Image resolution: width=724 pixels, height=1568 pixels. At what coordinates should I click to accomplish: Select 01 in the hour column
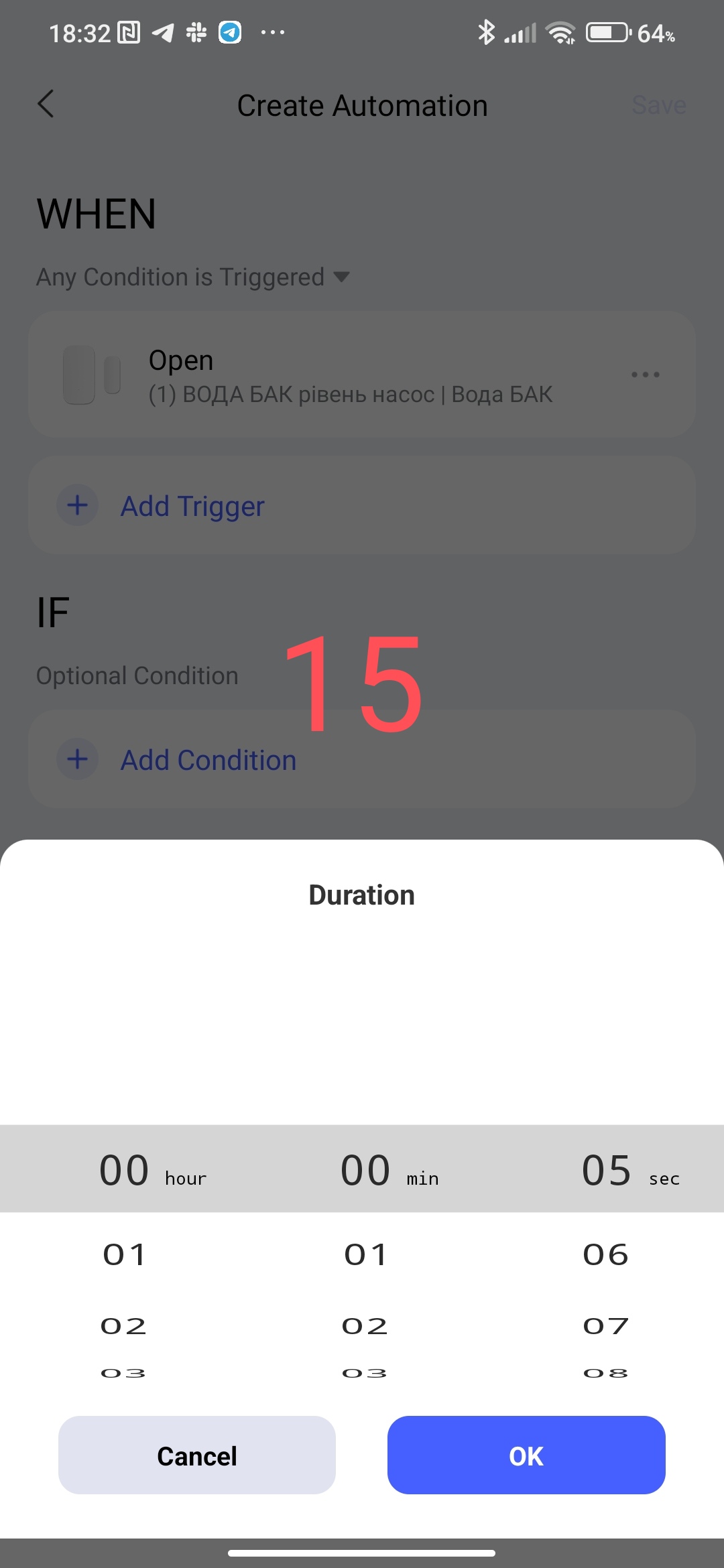[x=124, y=1254]
